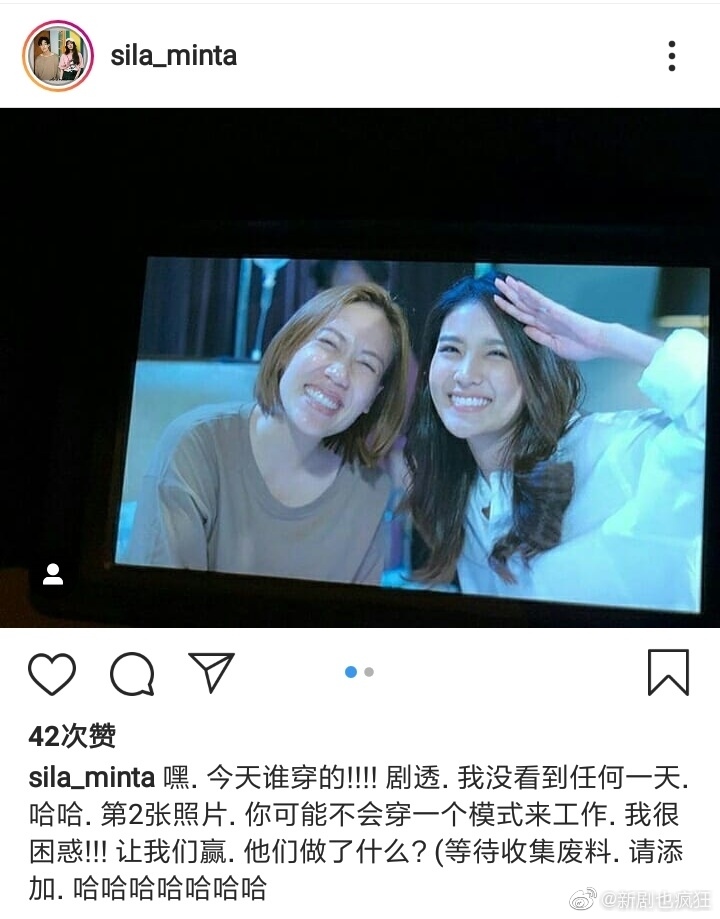Open the sila_minta username in post header
Image resolution: width=720 pixels, height=919 pixels.
(173, 56)
